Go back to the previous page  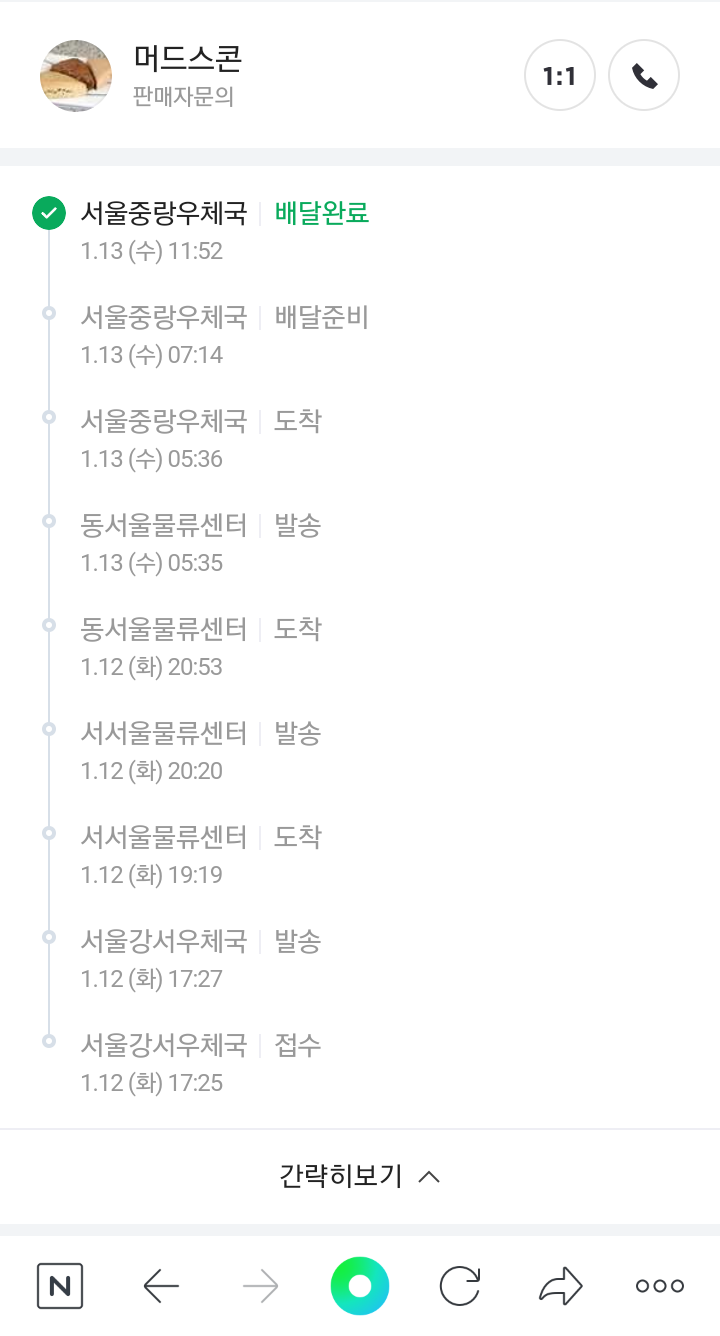point(161,1286)
